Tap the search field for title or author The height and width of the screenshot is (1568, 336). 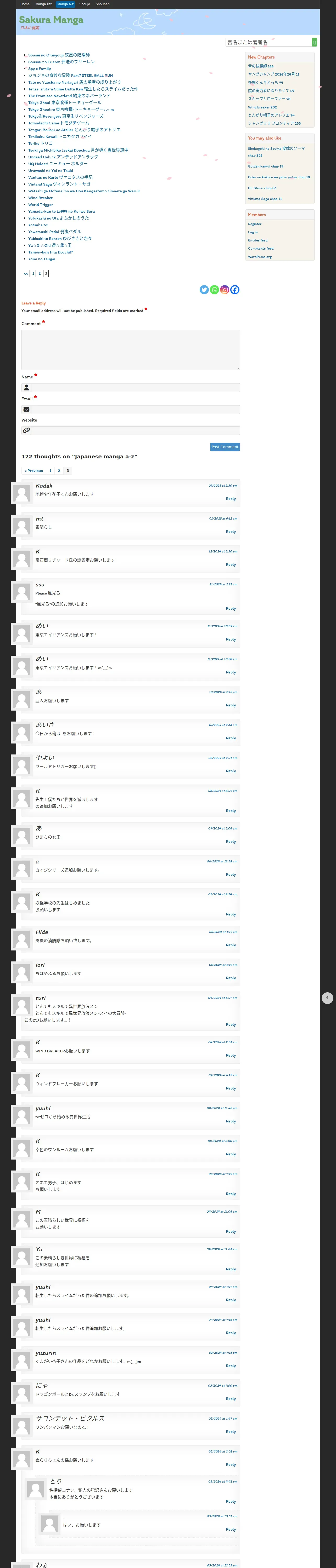coord(268,42)
